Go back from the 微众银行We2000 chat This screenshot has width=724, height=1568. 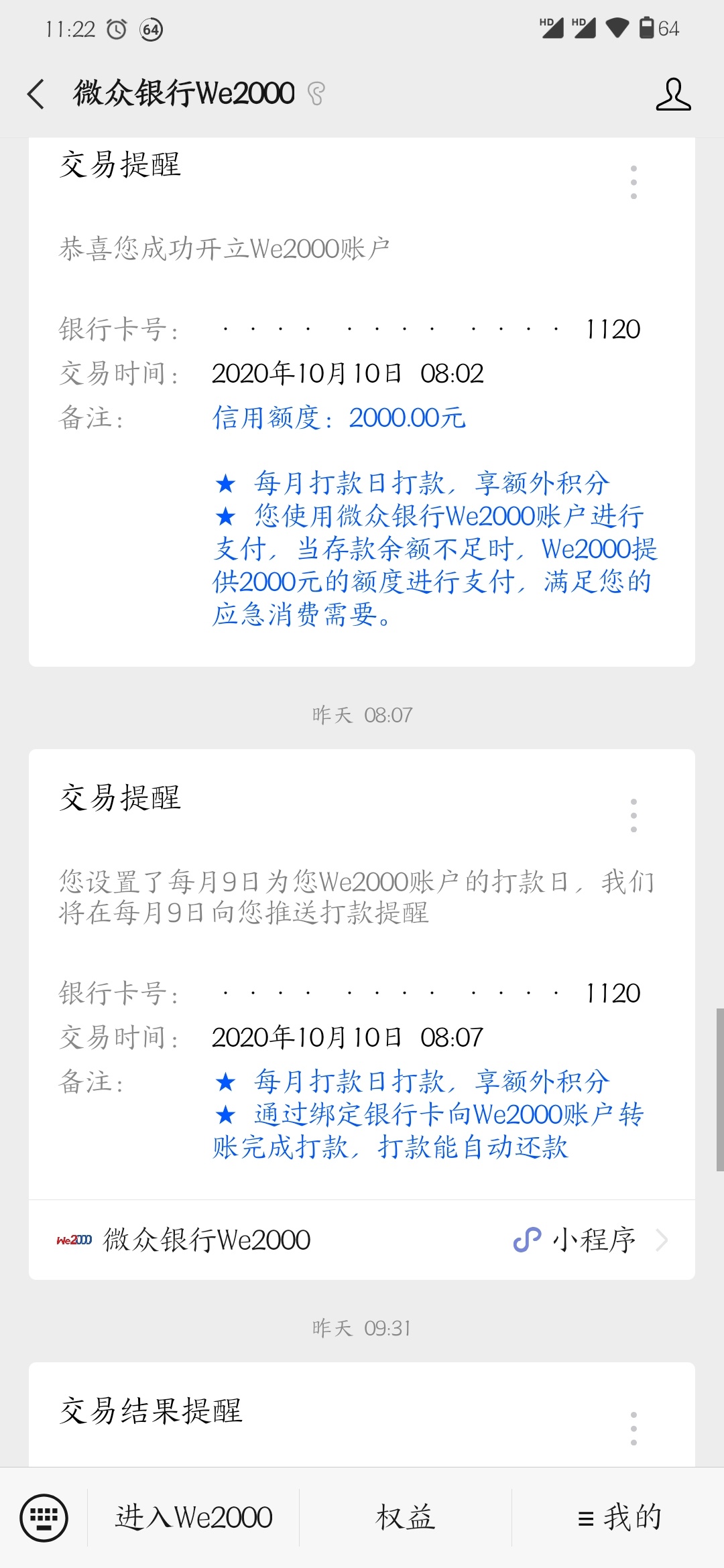click(x=36, y=94)
